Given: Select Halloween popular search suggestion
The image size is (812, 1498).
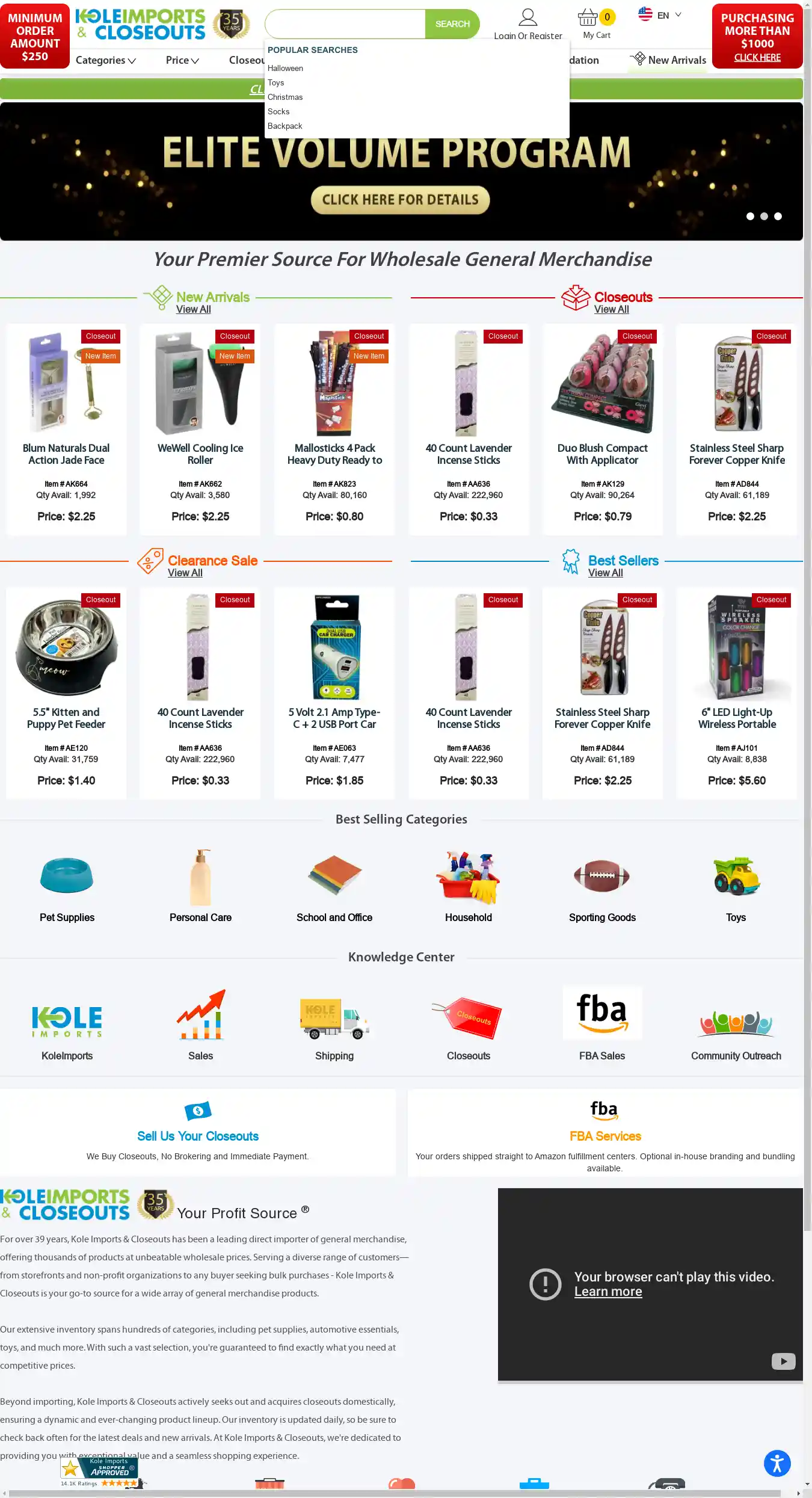Looking at the screenshot, I should click(x=285, y=69).
